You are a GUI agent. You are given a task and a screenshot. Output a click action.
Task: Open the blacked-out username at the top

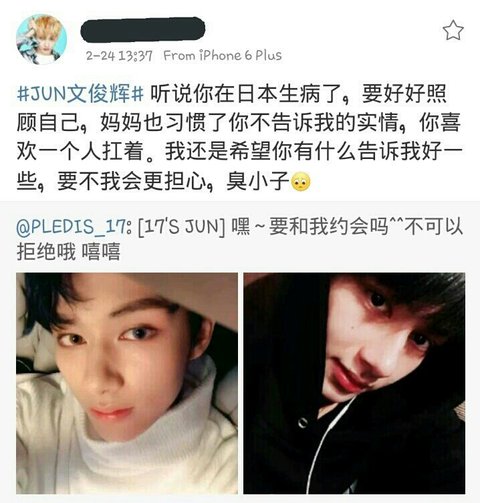[x=143, y=30]
